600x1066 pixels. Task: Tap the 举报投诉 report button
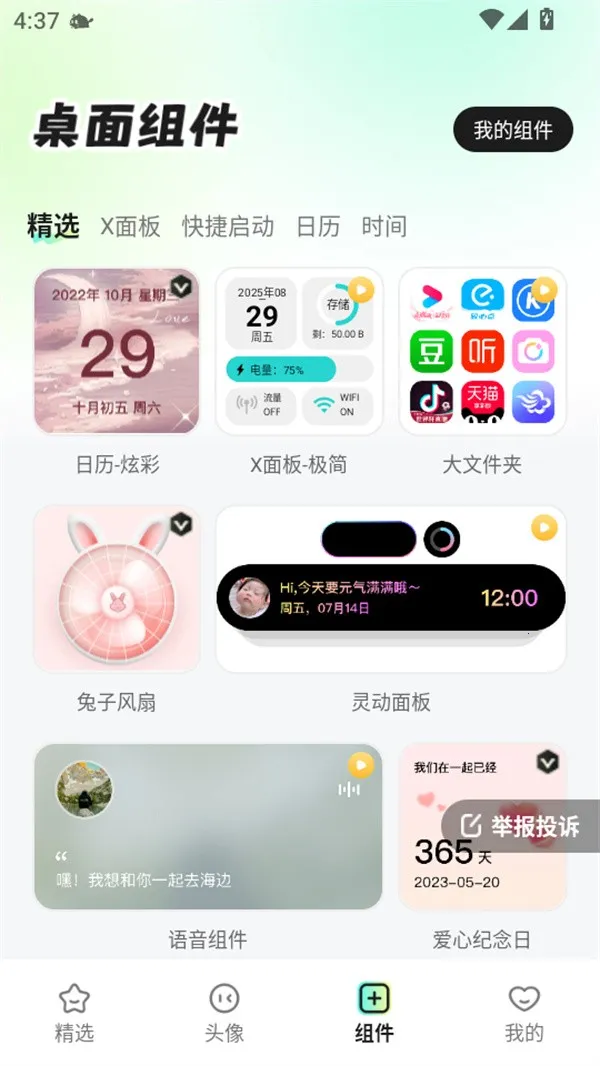click(521, 826)
